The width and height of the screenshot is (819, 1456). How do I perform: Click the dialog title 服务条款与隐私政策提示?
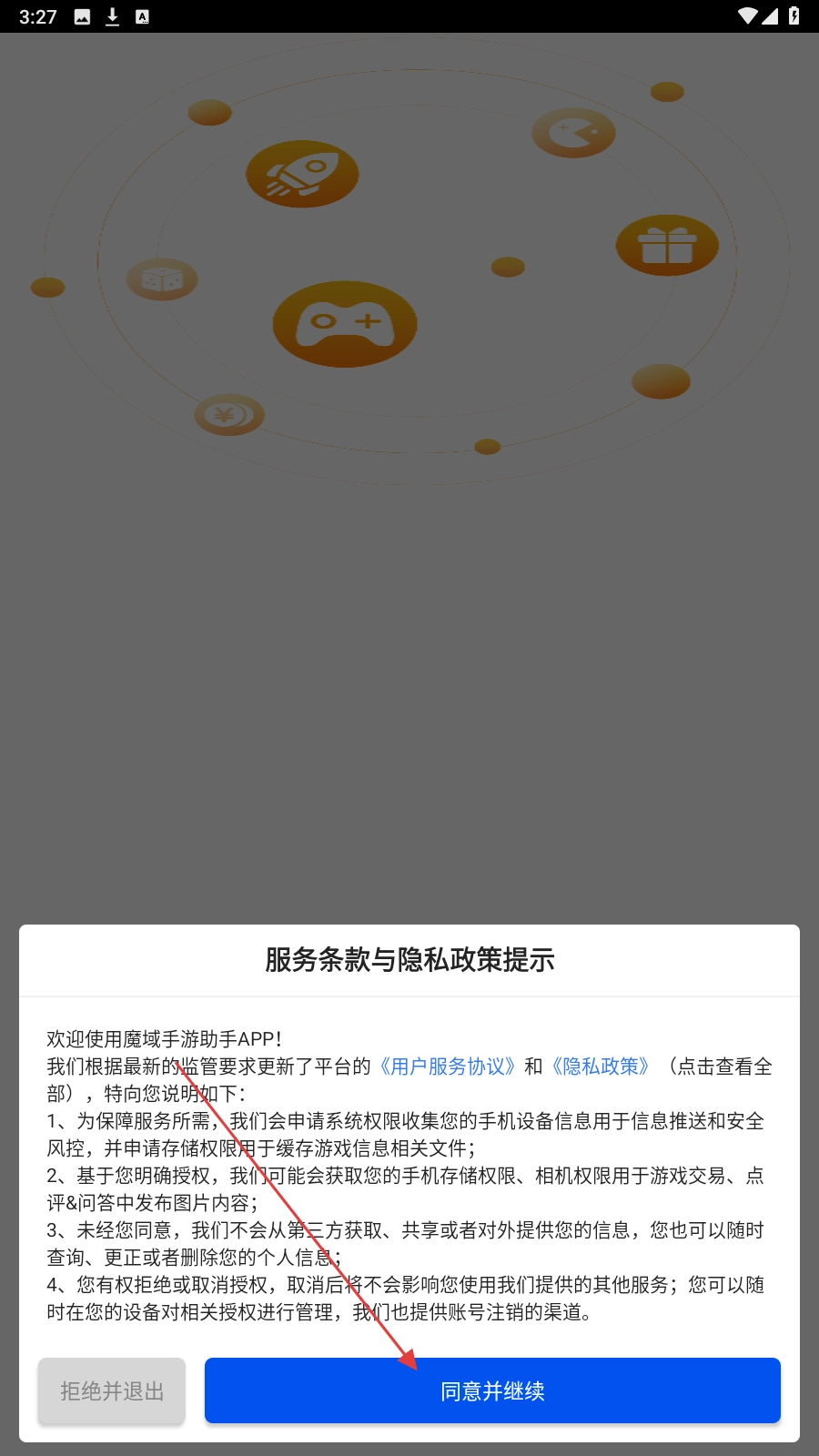pos(409,958)
